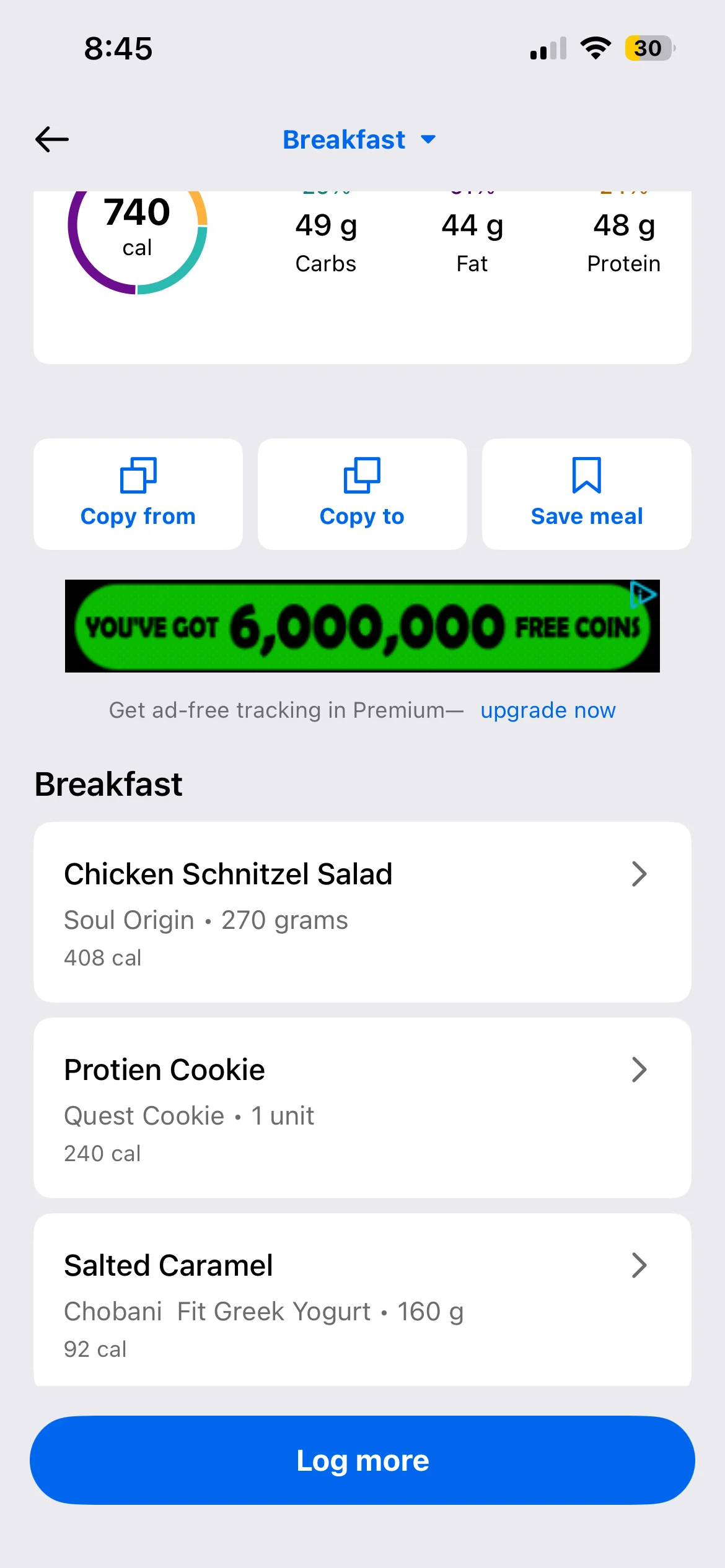Screen dimensions: 725x1568
Task: Open the Salted Caramel yogurt entry
Action: point(362,1300)
